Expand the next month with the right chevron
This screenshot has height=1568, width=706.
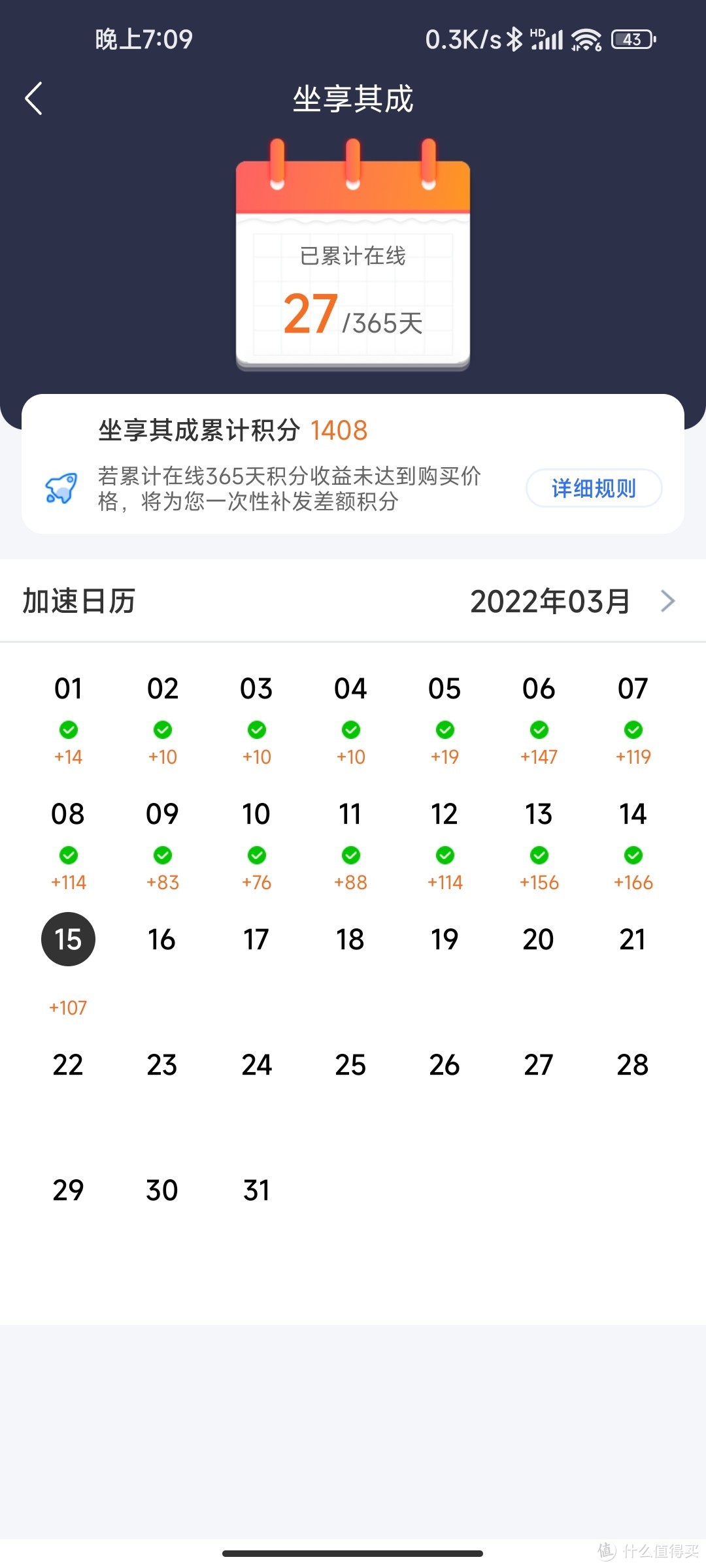coord(668,600)
